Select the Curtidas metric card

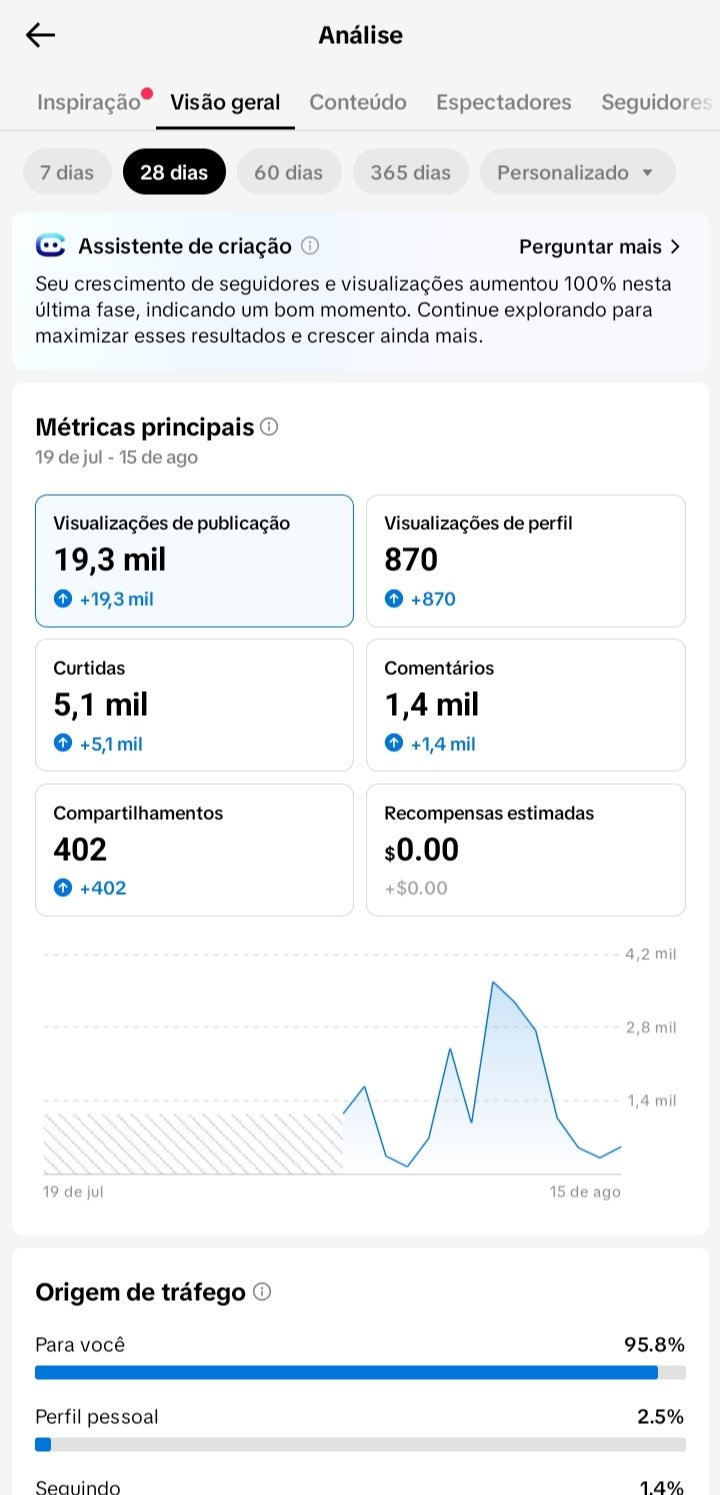(x=194, y=705)
